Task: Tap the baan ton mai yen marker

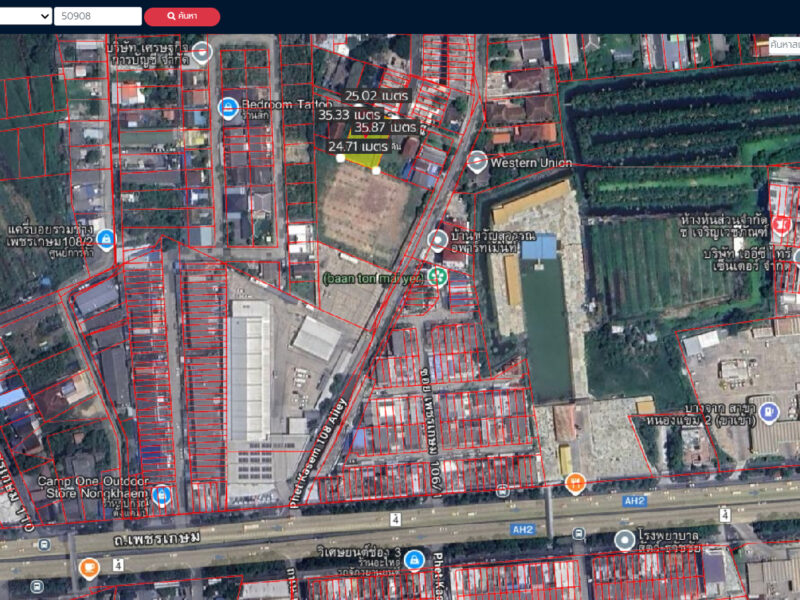Action: tap(436, 276)
